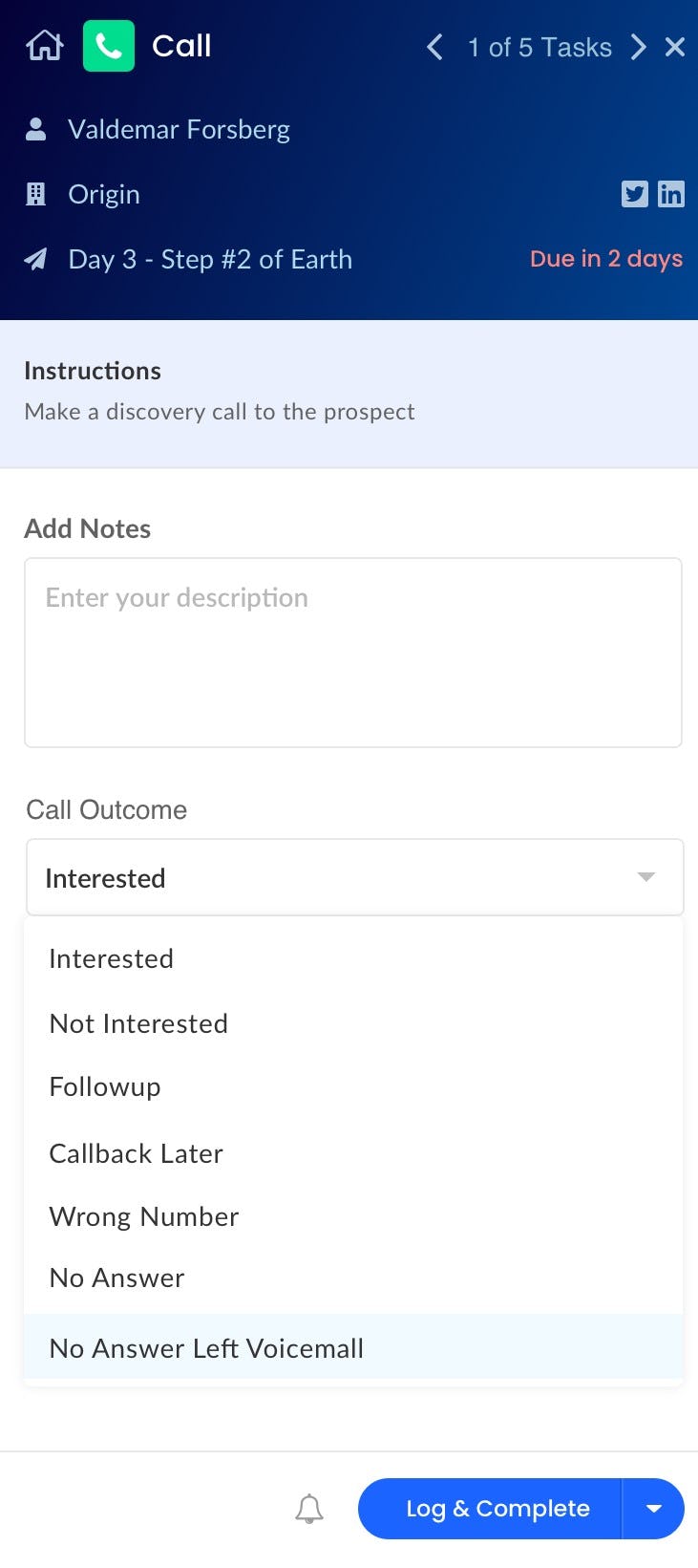
Task: Select No Answer Left Voicemail
Action: 206,1348
